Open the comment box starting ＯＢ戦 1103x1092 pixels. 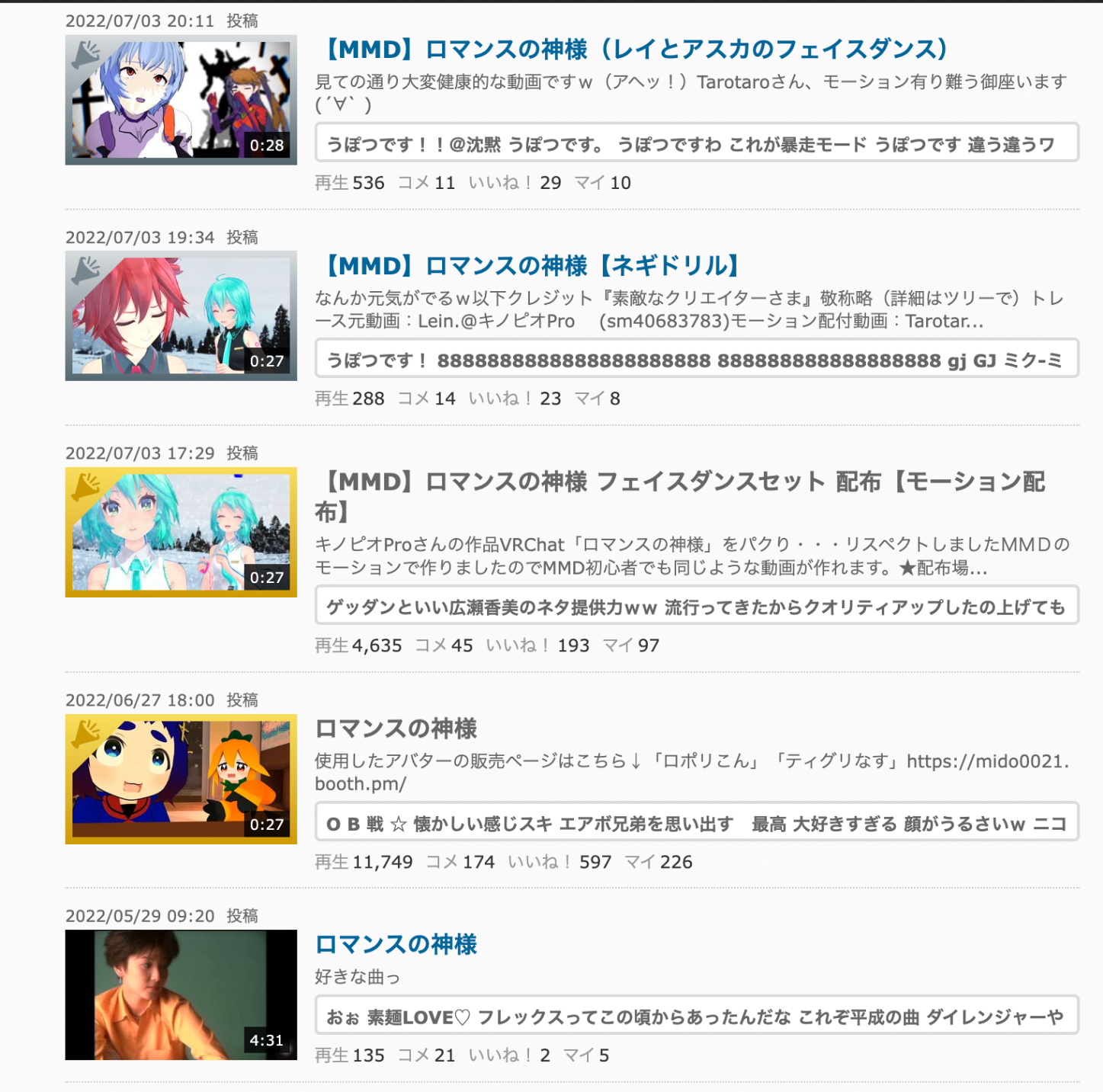click(696, 822)
